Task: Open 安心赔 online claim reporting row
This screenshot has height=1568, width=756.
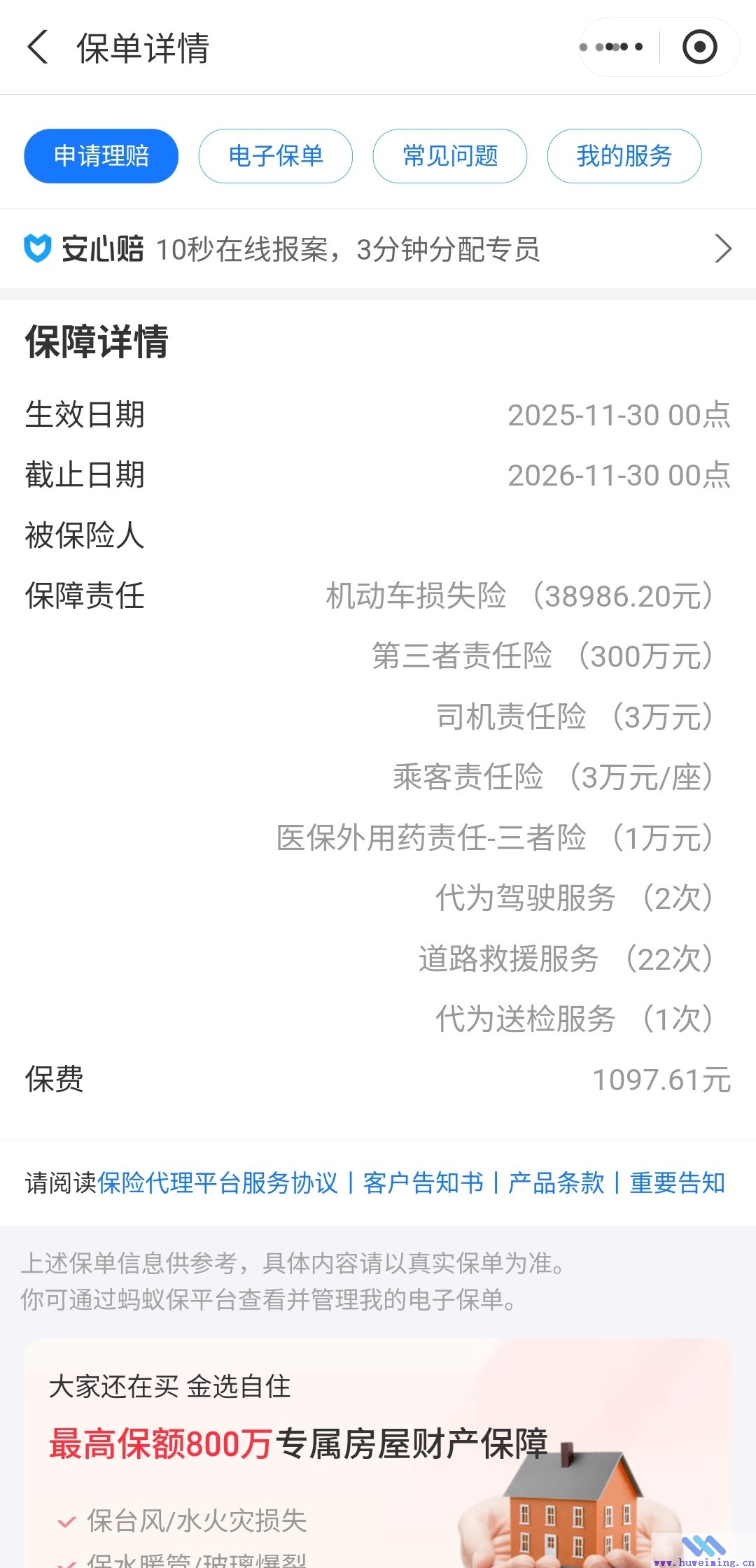Action: coord(378,249)
